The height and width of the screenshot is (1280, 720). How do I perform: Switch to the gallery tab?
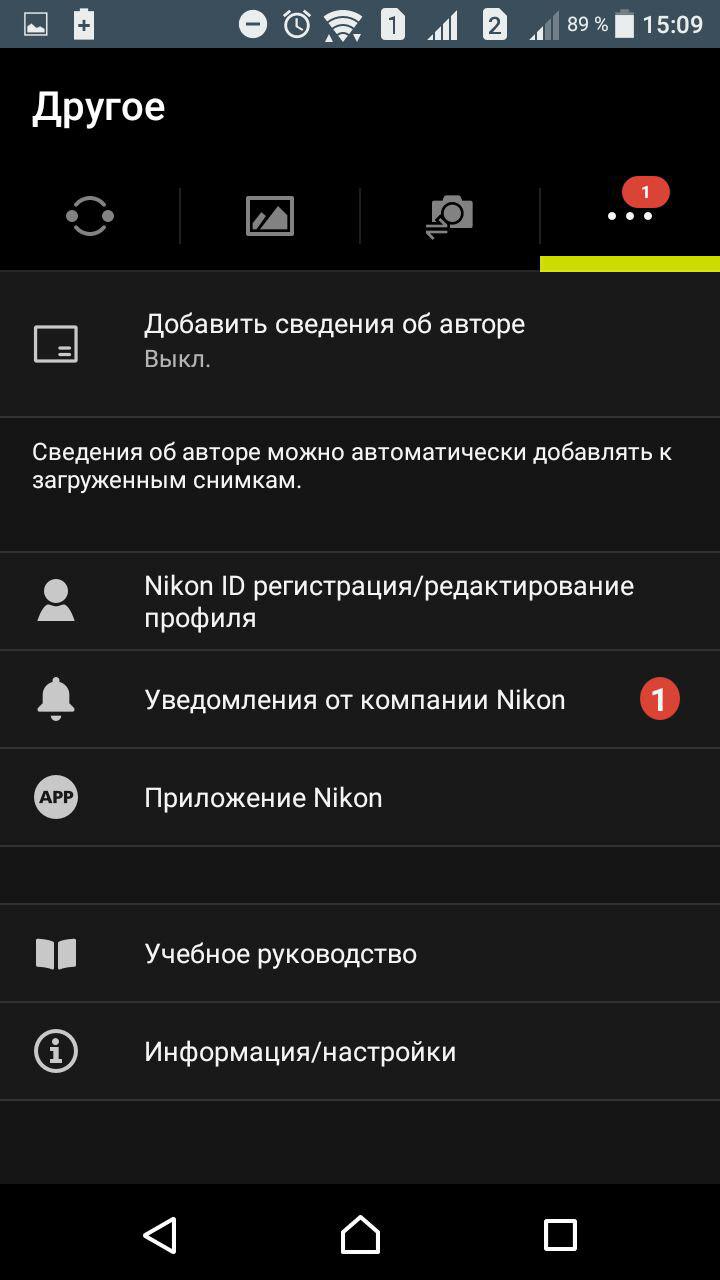tap(270, 216)
